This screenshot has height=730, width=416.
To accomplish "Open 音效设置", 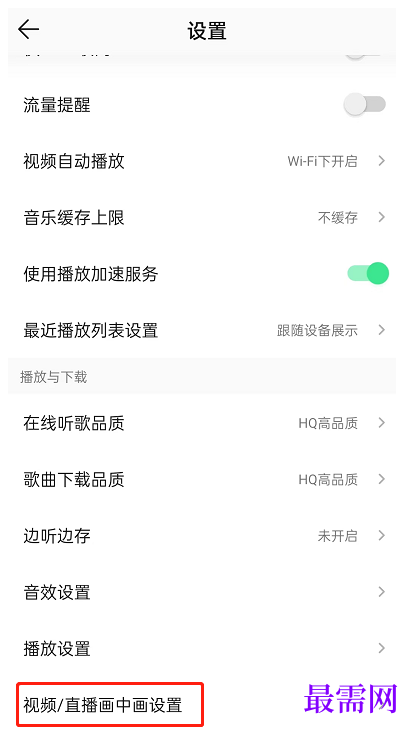I will click(x=202, y=592).
